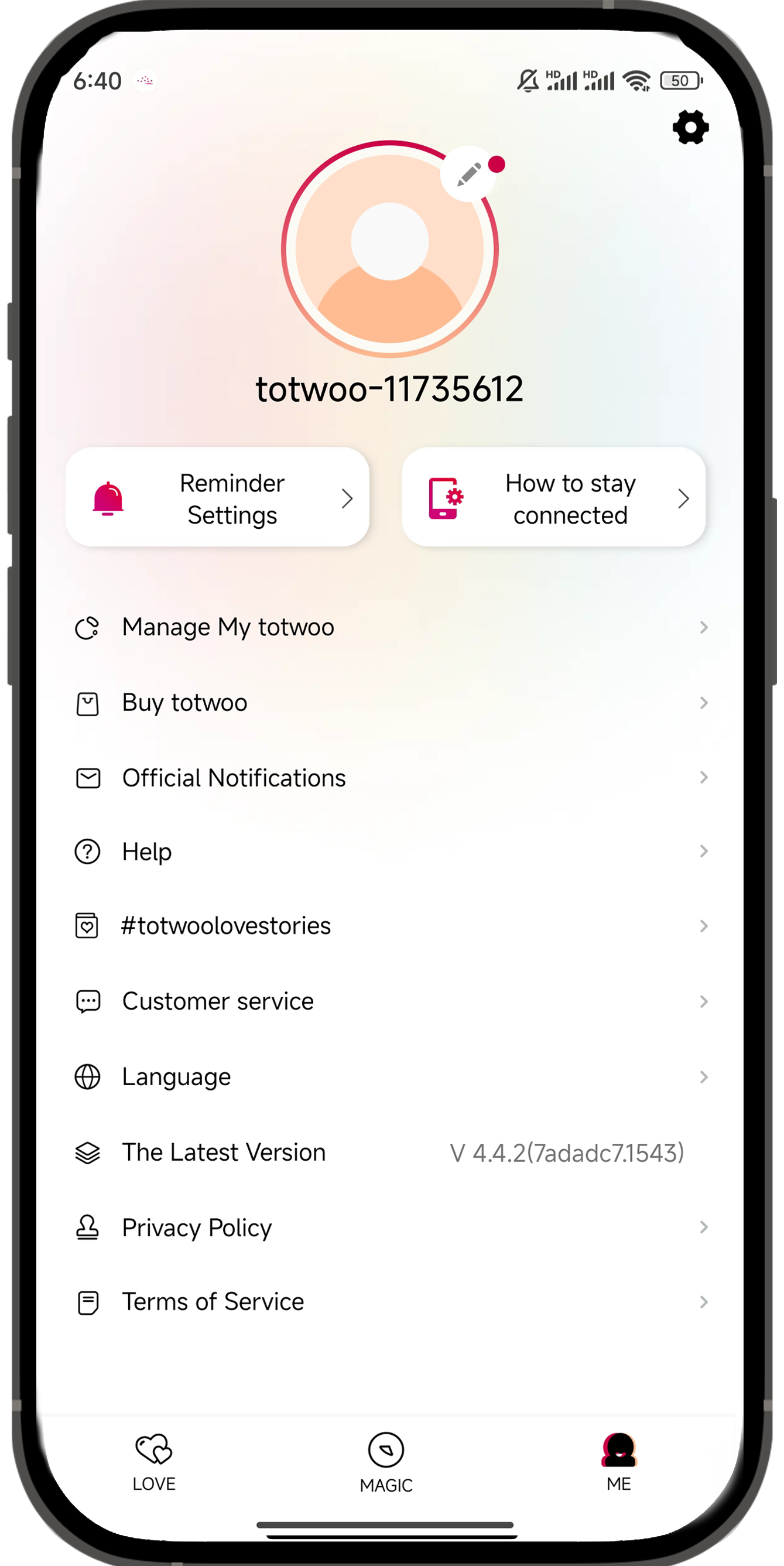Tap the pencil icon to edit profile

[468, 175]
